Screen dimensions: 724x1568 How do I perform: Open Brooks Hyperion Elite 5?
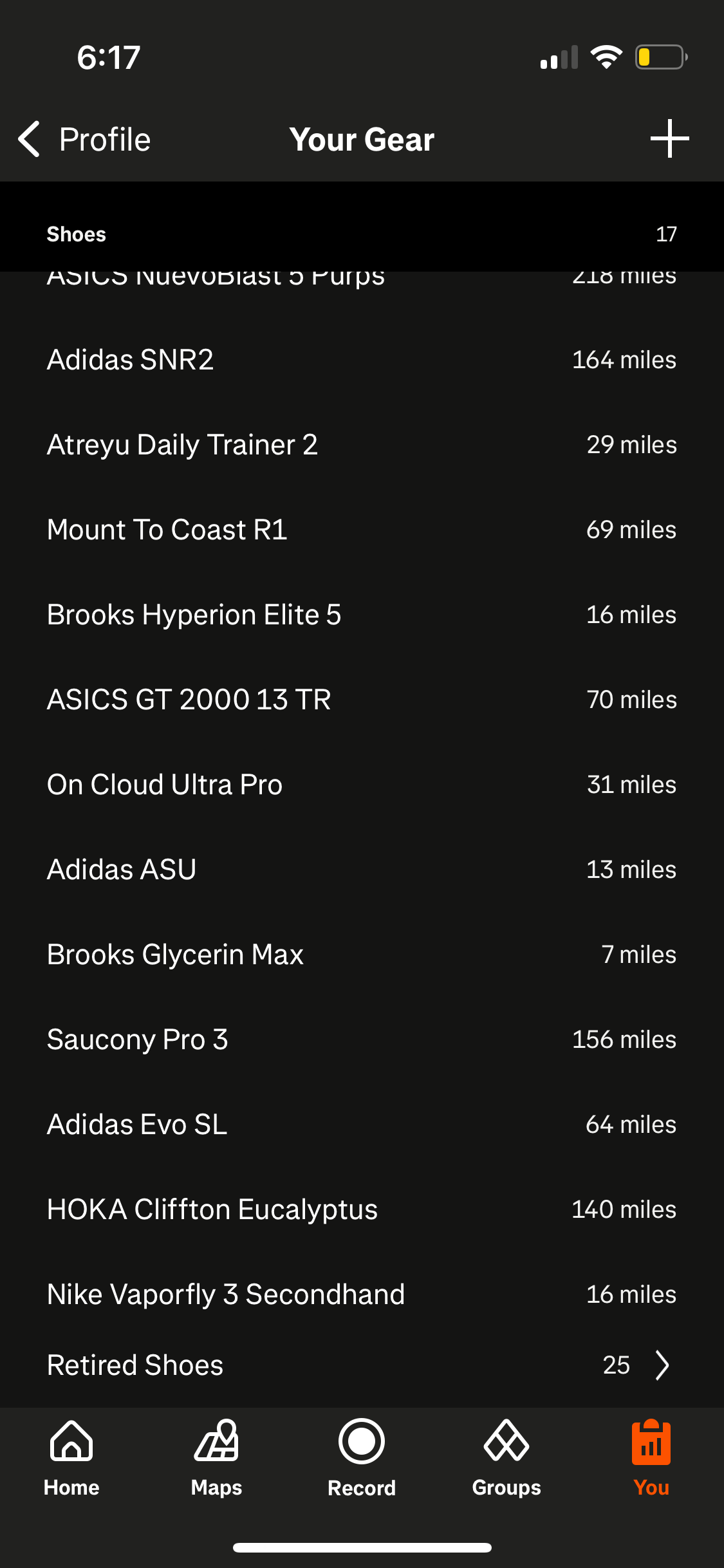(360, 615)
